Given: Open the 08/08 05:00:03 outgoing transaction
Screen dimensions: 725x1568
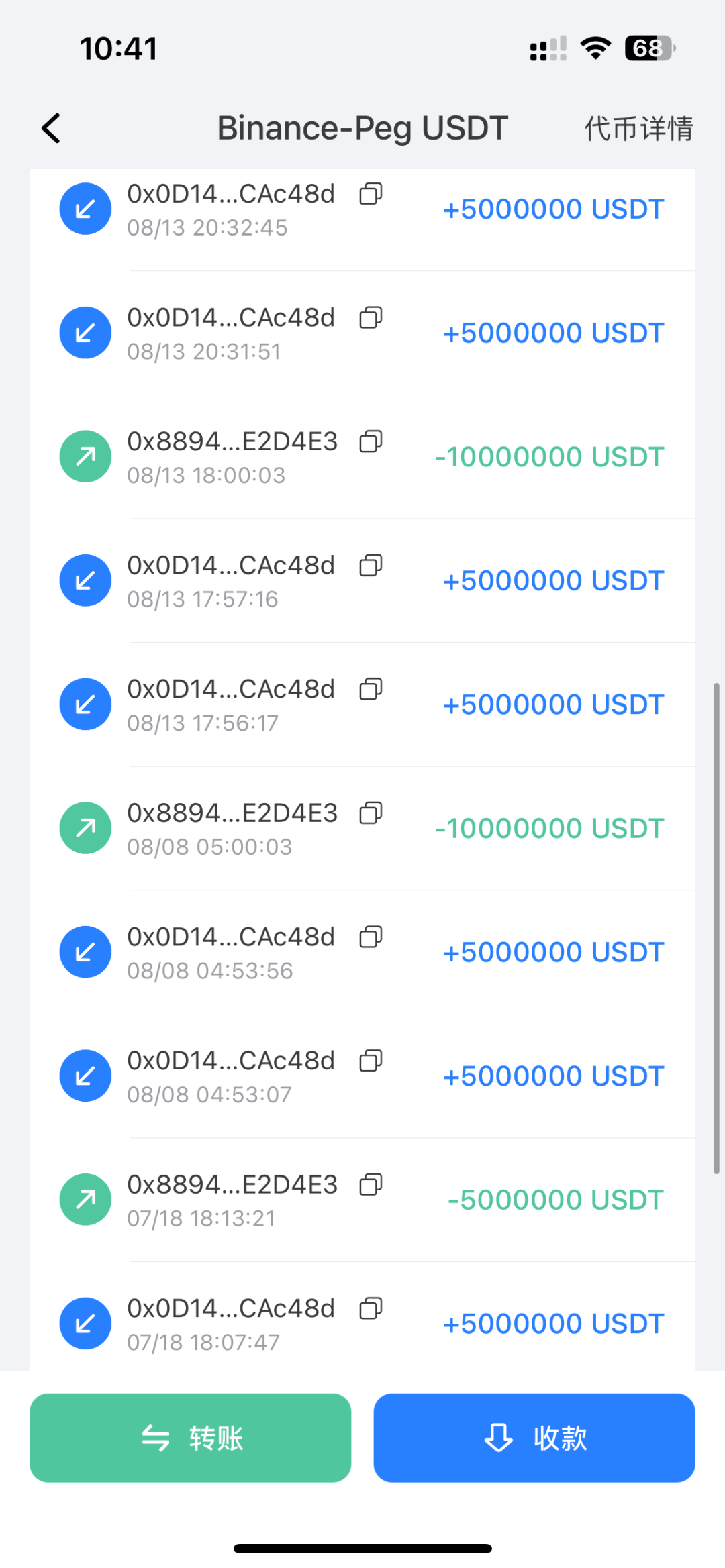Looking at the screenshot, I should pos(362,829).
